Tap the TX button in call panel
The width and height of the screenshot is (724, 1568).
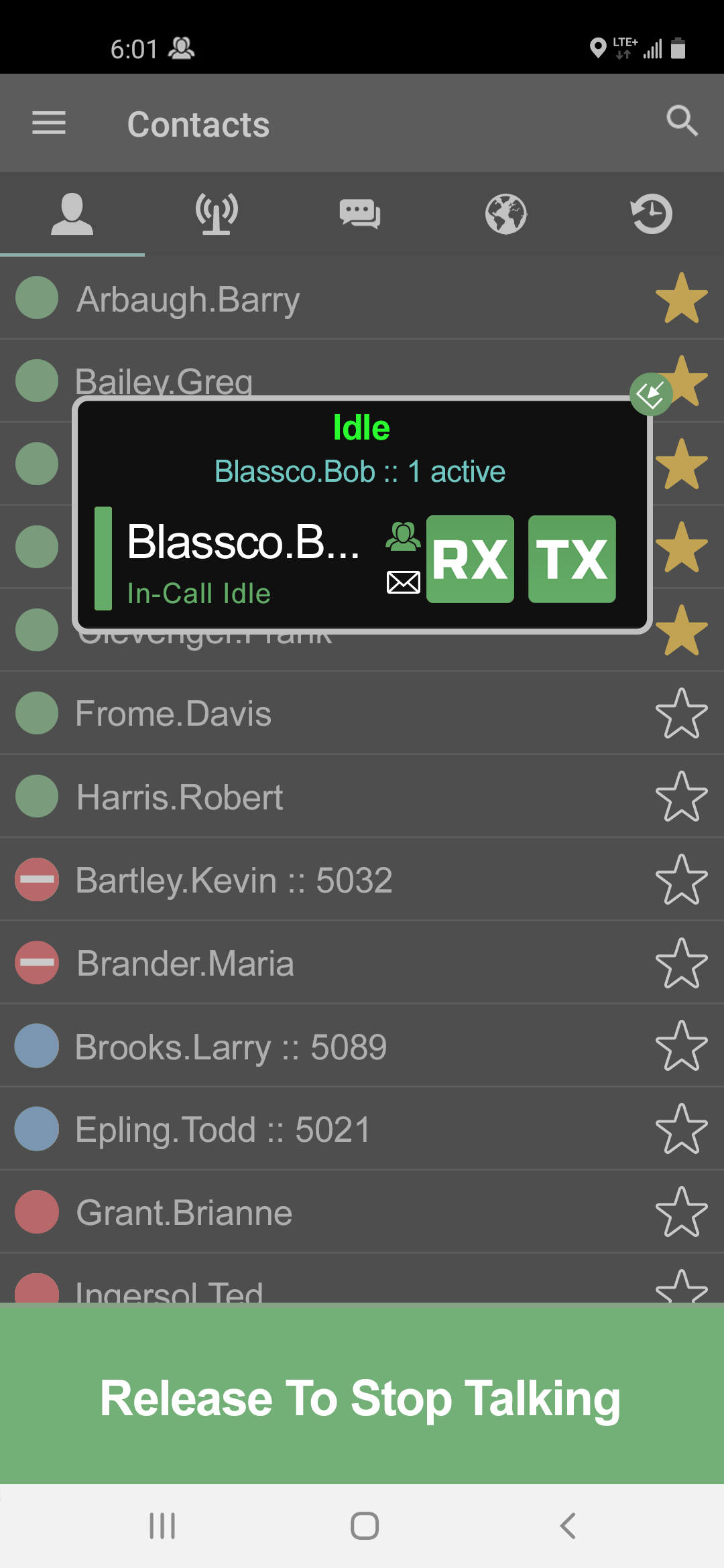click(x=572, y=559)
